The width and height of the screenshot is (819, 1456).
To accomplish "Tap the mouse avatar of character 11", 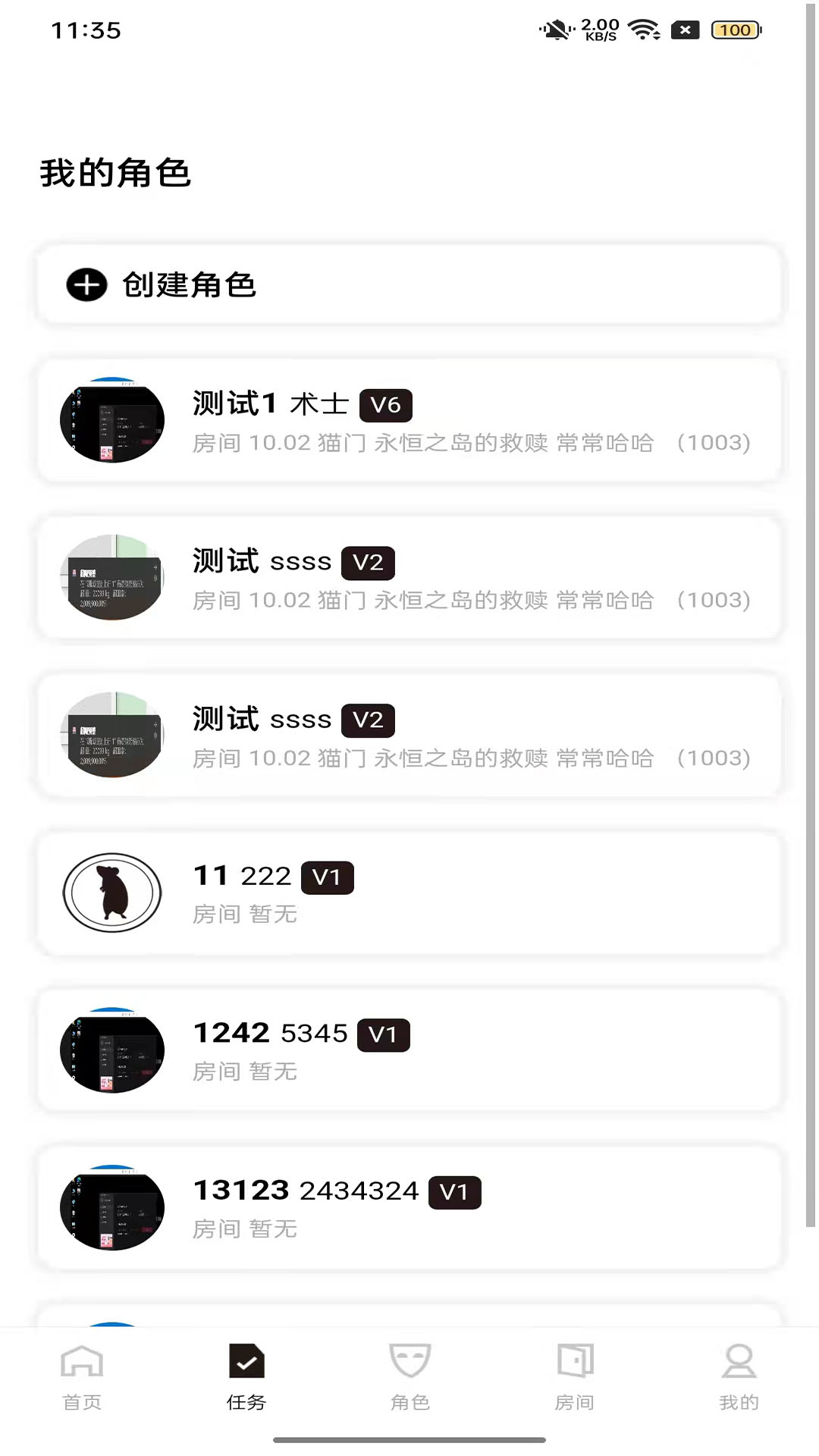I will (111, 892).
